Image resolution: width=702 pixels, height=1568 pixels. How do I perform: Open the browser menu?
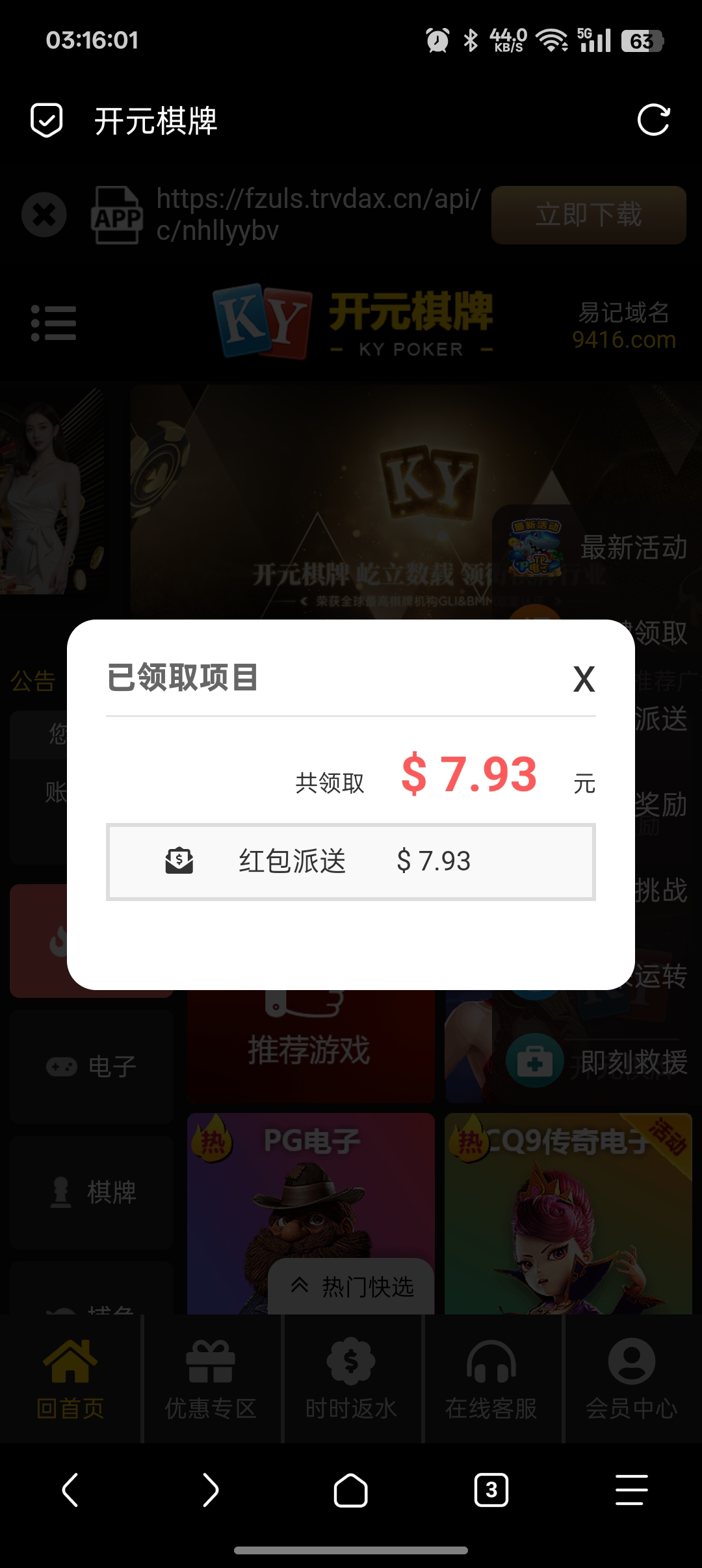pyautogui.click(x=631, y=1490)
